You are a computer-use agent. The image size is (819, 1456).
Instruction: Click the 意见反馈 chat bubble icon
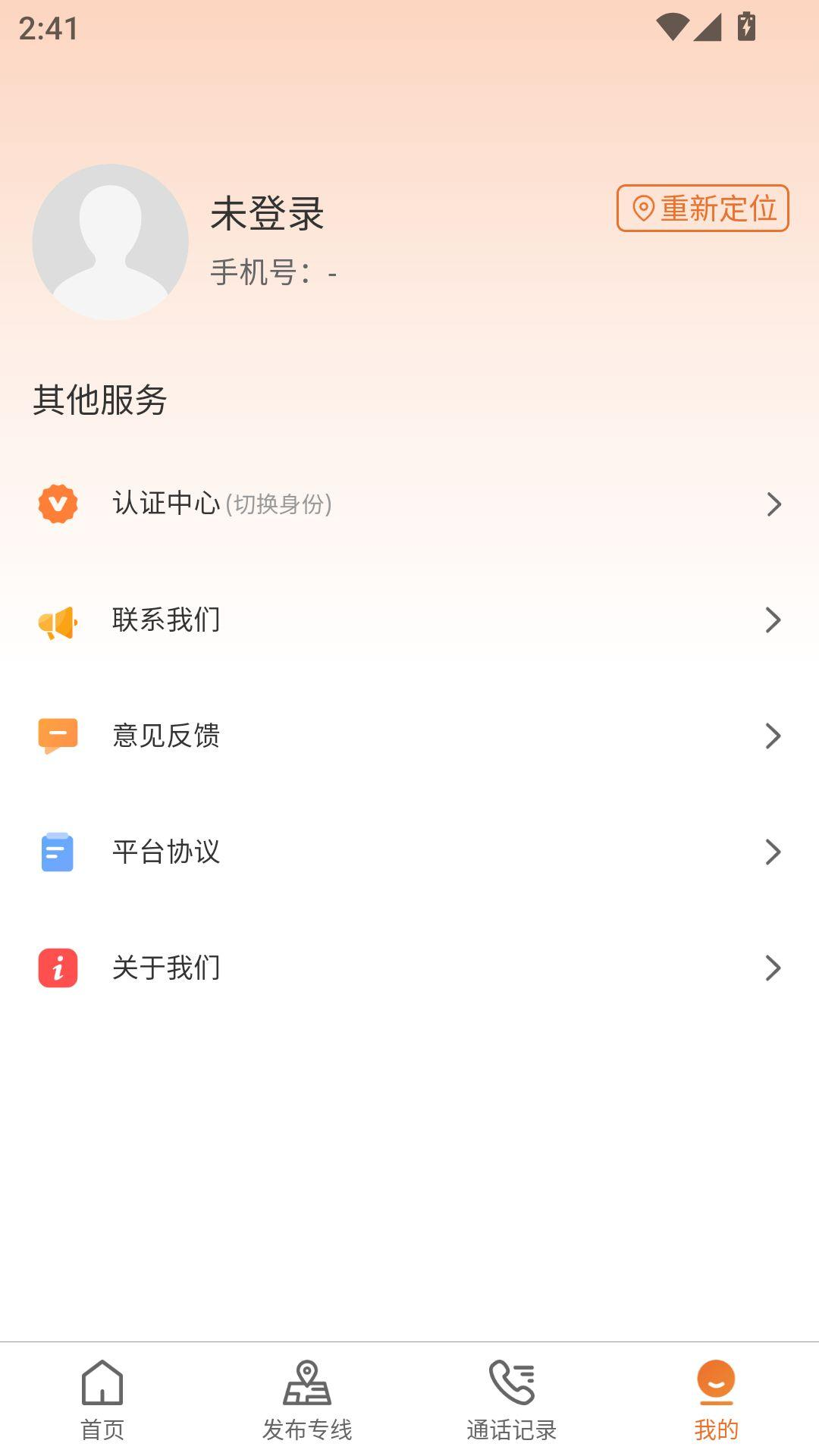(58, 736)
